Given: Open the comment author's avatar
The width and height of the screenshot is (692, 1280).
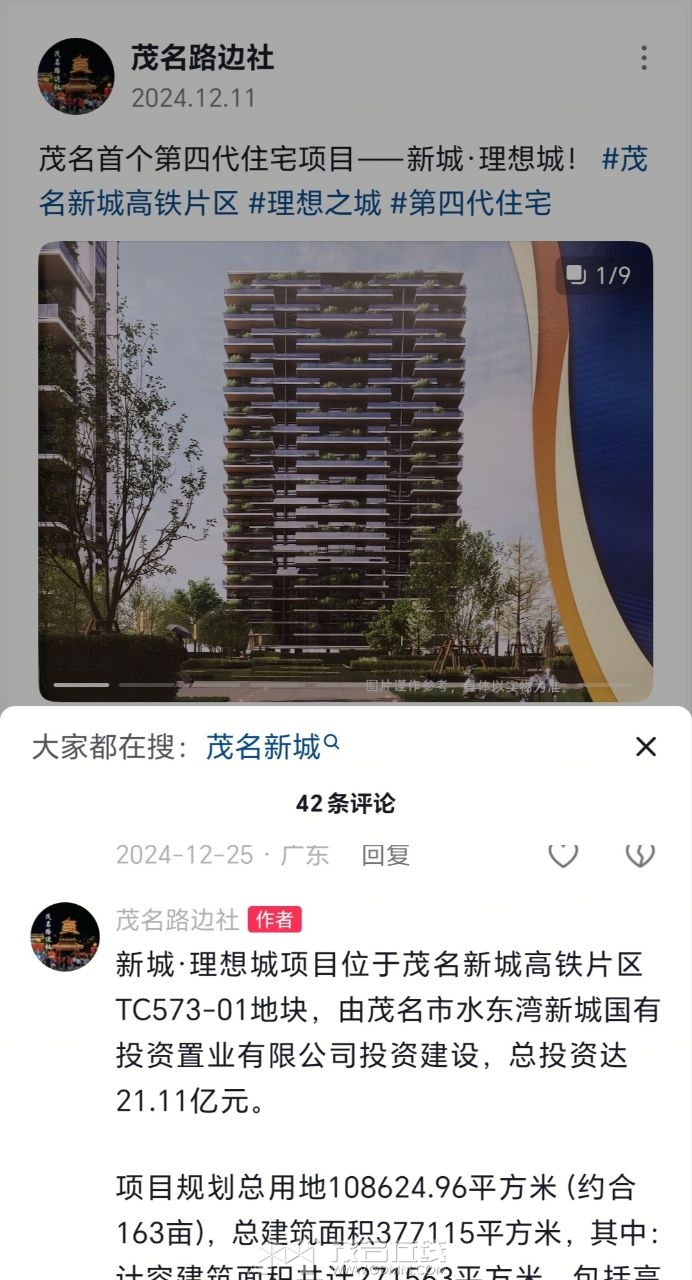Looking at the screenshot, I should (x=66, y=937).
